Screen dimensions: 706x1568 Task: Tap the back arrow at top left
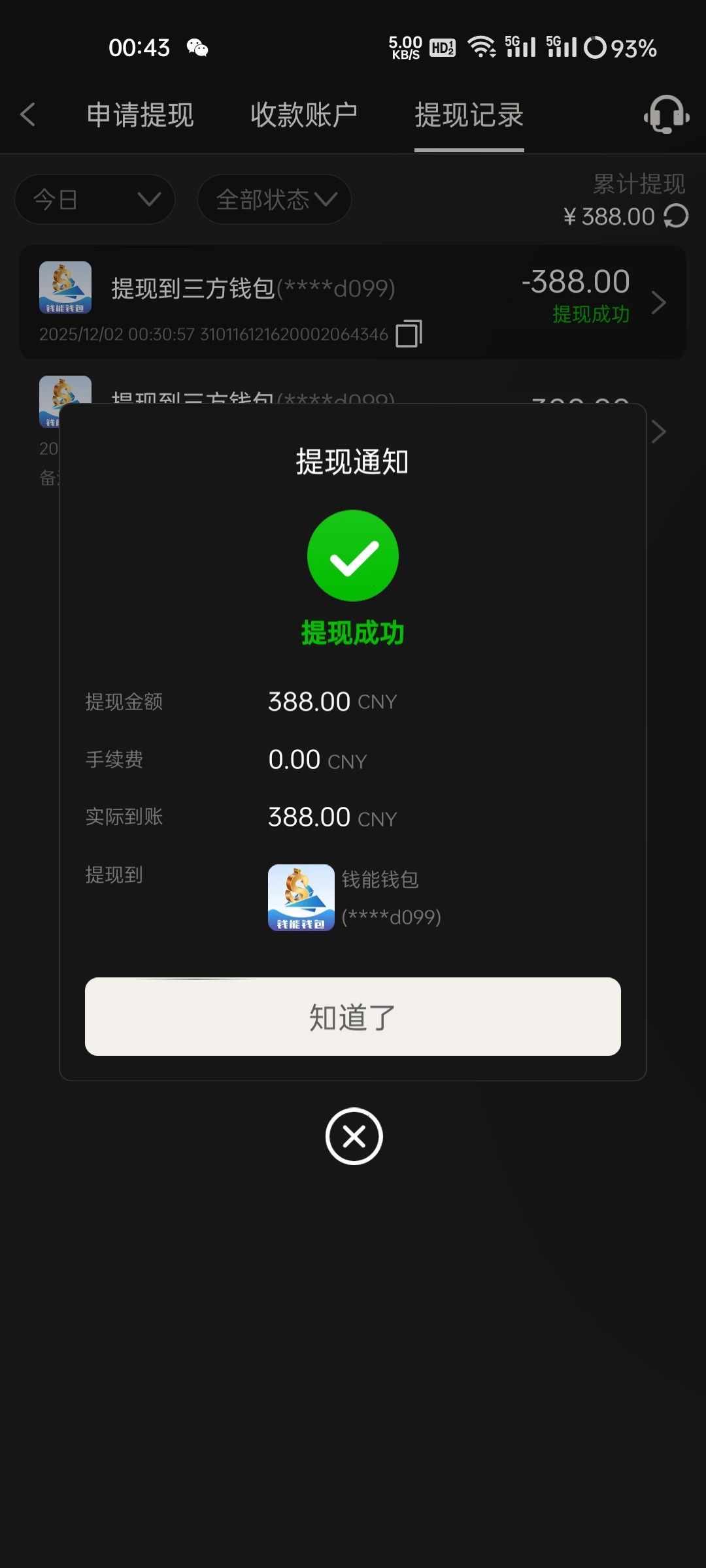click(28, 114)
